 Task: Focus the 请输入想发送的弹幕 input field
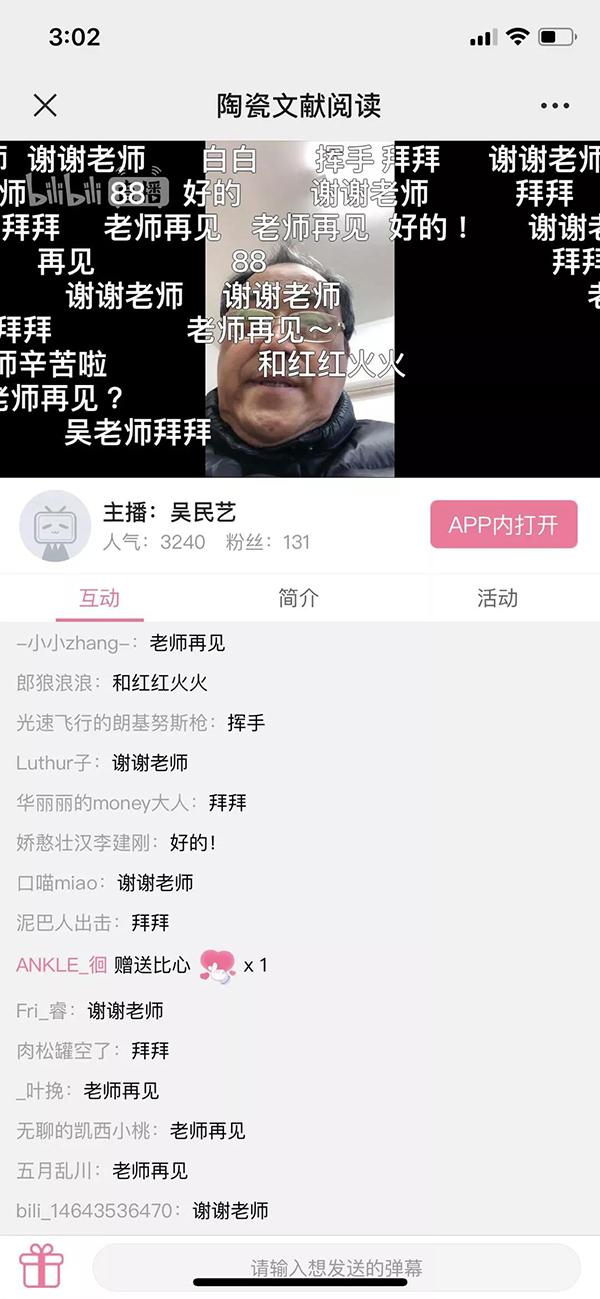pyautogui.click(x=336, y=1268)
